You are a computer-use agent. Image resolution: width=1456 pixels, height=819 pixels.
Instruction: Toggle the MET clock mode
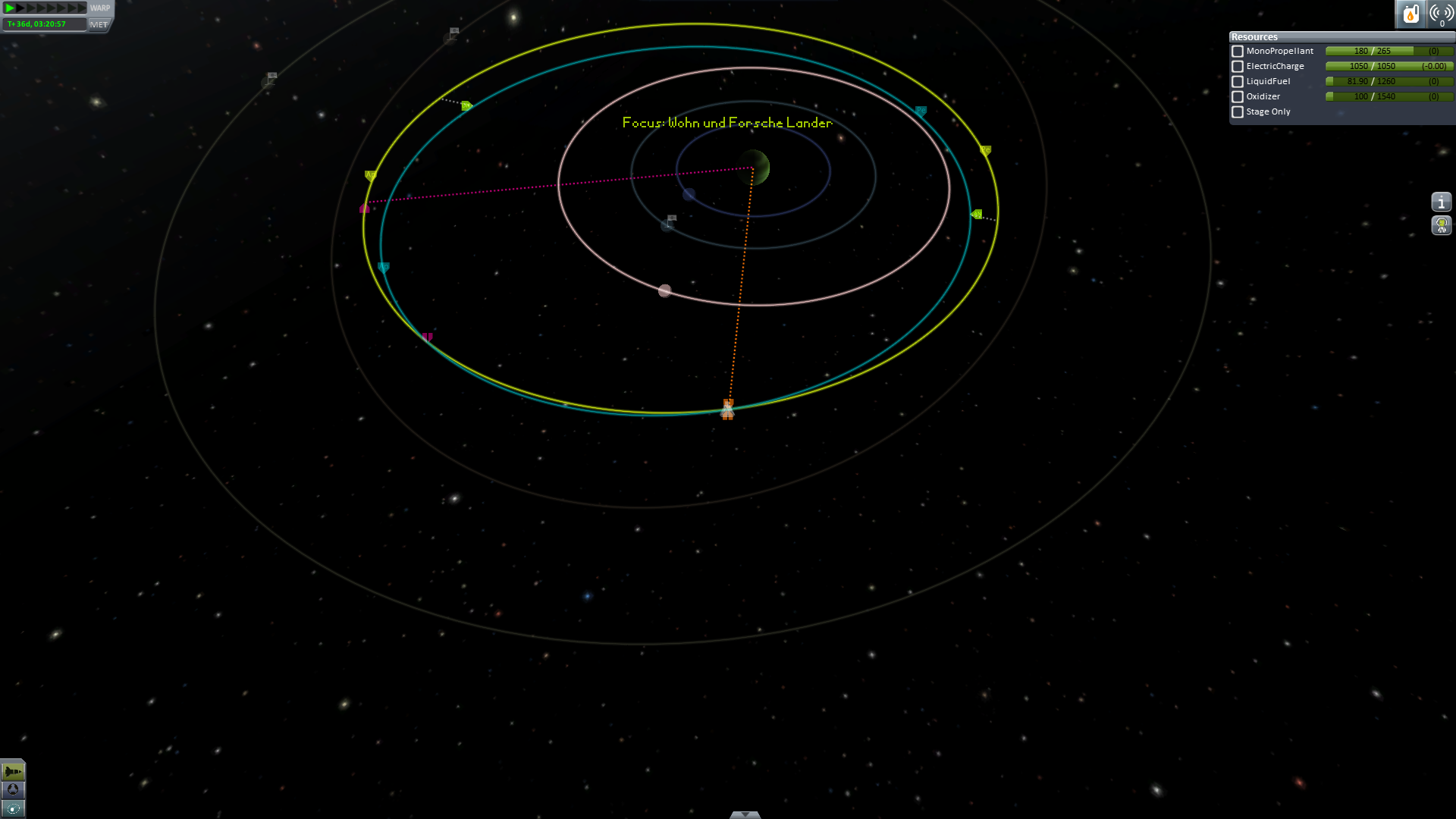99,24
